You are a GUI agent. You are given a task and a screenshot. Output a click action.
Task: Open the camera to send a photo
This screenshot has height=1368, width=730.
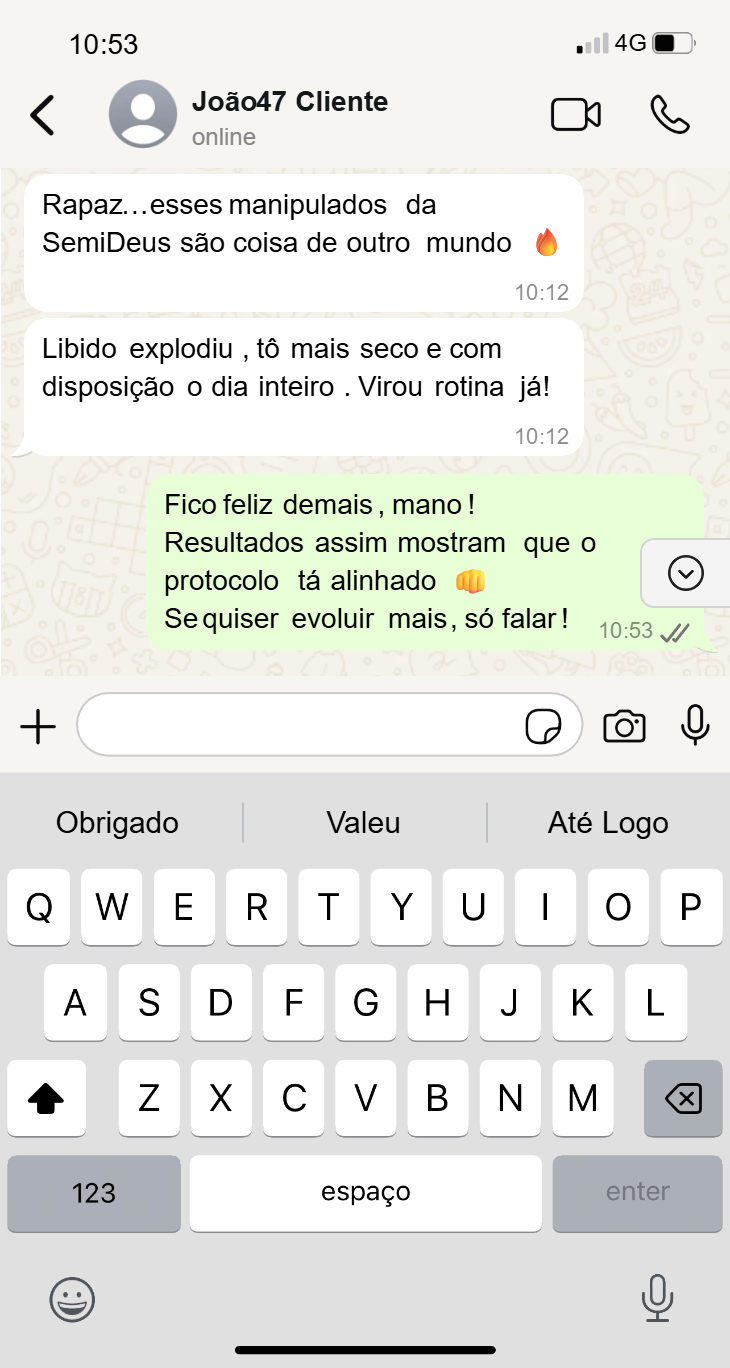tap(624, 725)
